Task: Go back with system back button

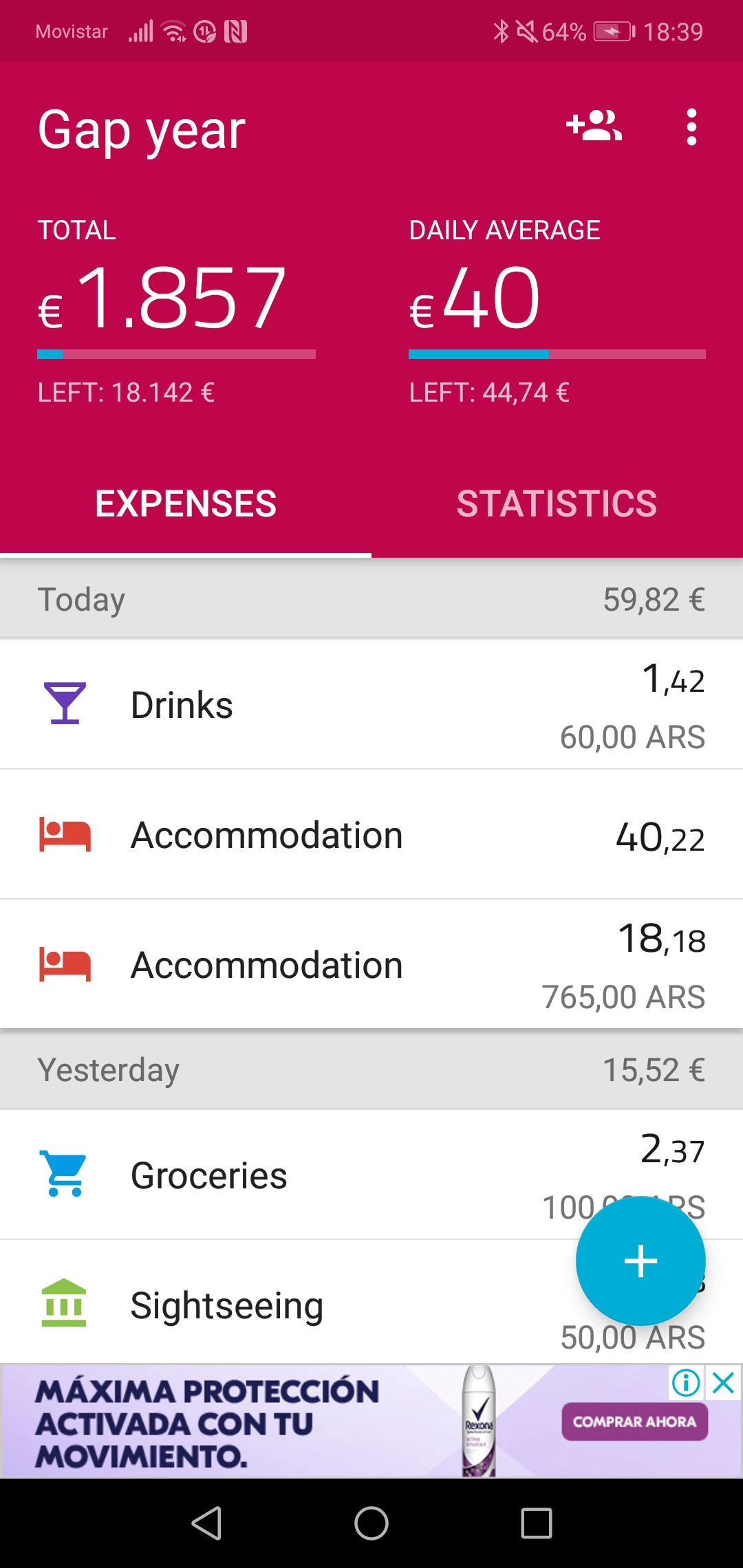Action: coord(206,1523)
